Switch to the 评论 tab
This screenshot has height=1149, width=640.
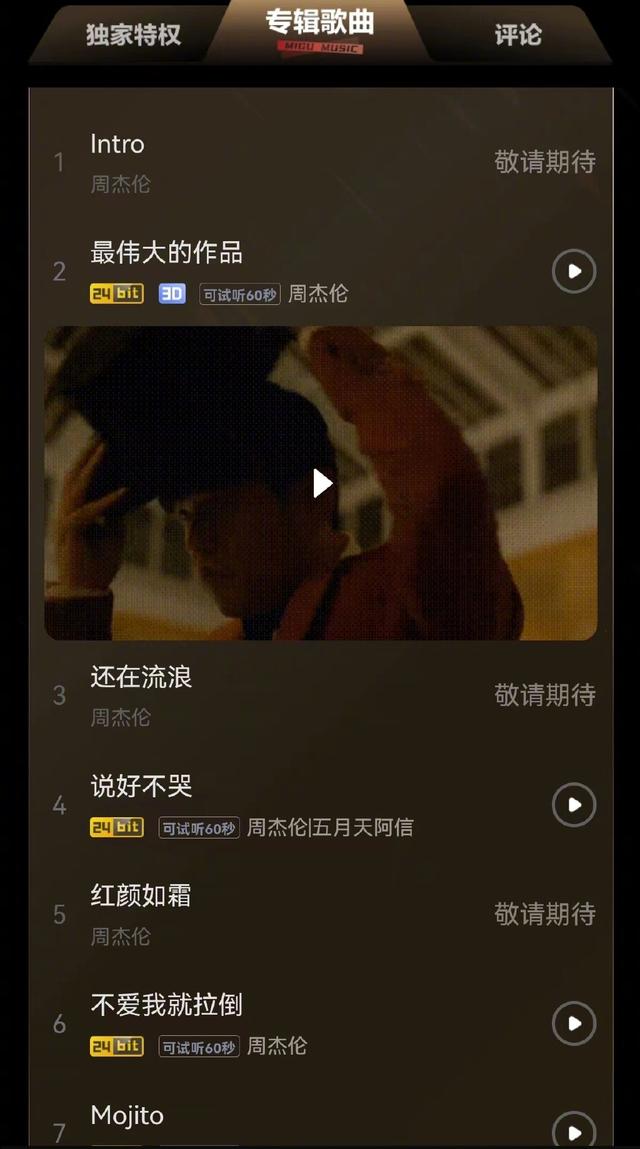(x=517, y=35)
